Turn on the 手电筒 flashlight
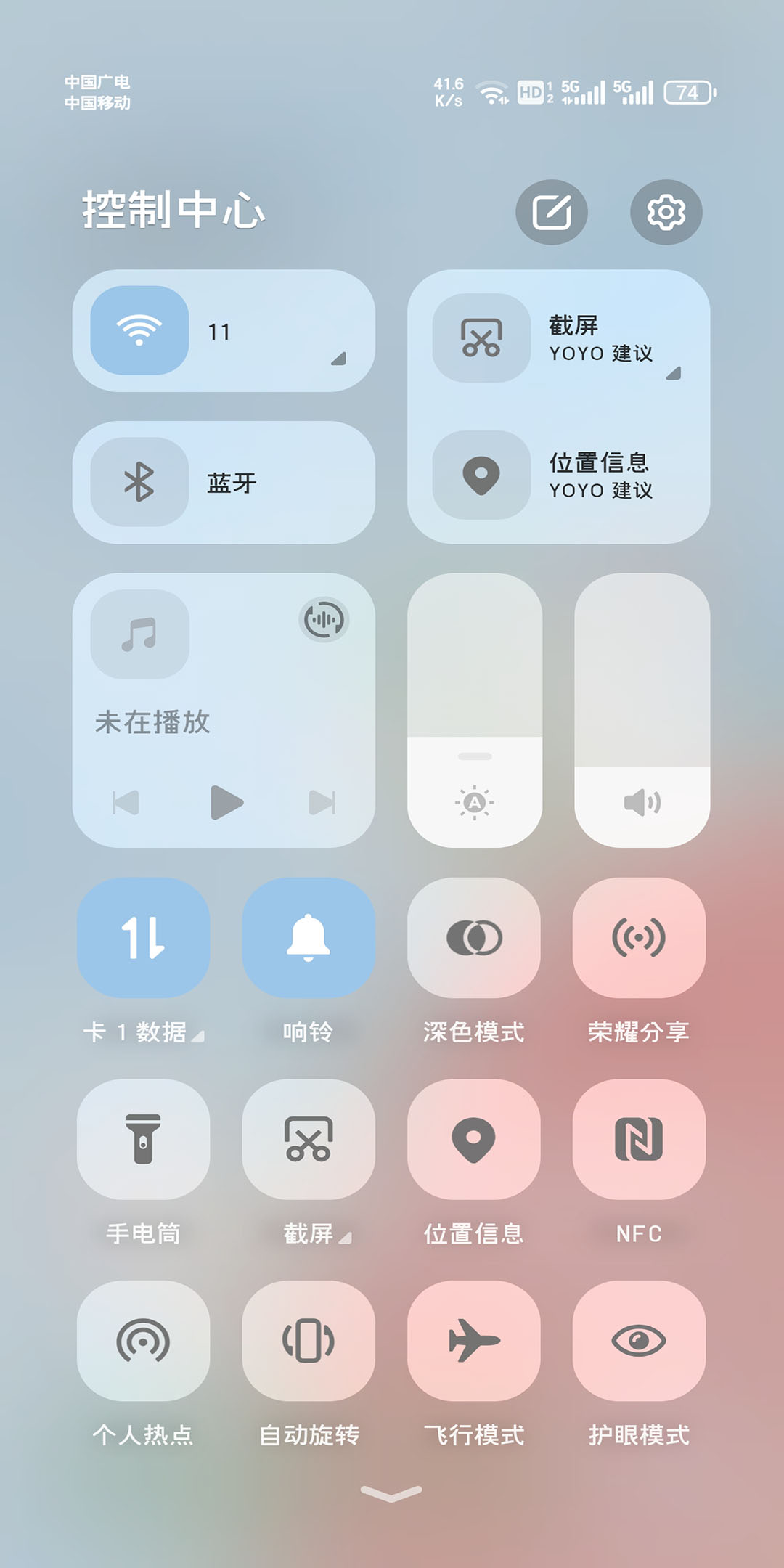 pos(144,1138)
